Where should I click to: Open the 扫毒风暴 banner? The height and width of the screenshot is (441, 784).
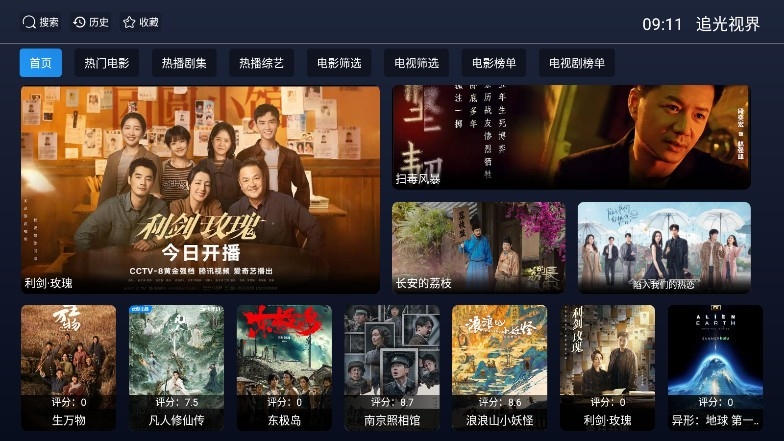click(x=571, y=137)
